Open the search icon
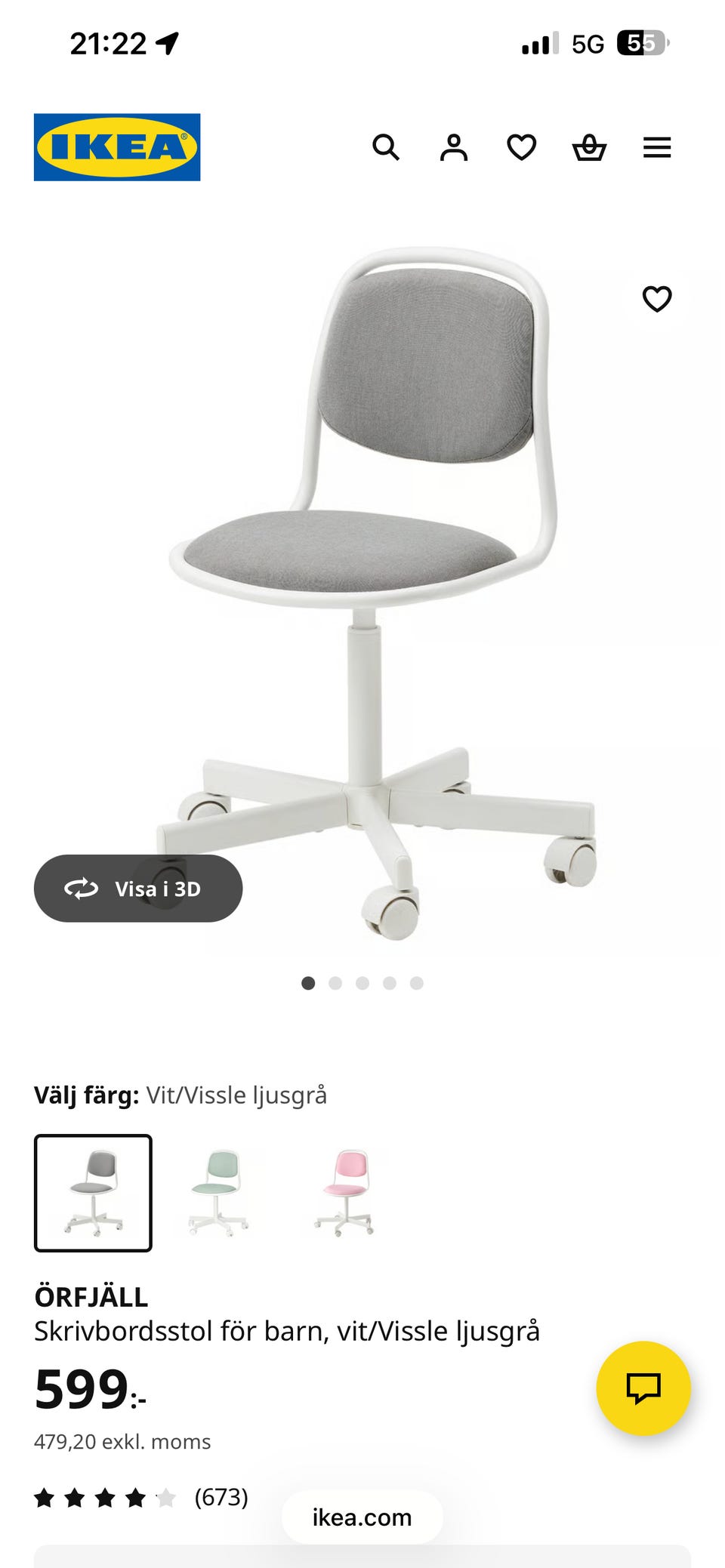This screenshot has width=725, height=1568. pos(387,147)
